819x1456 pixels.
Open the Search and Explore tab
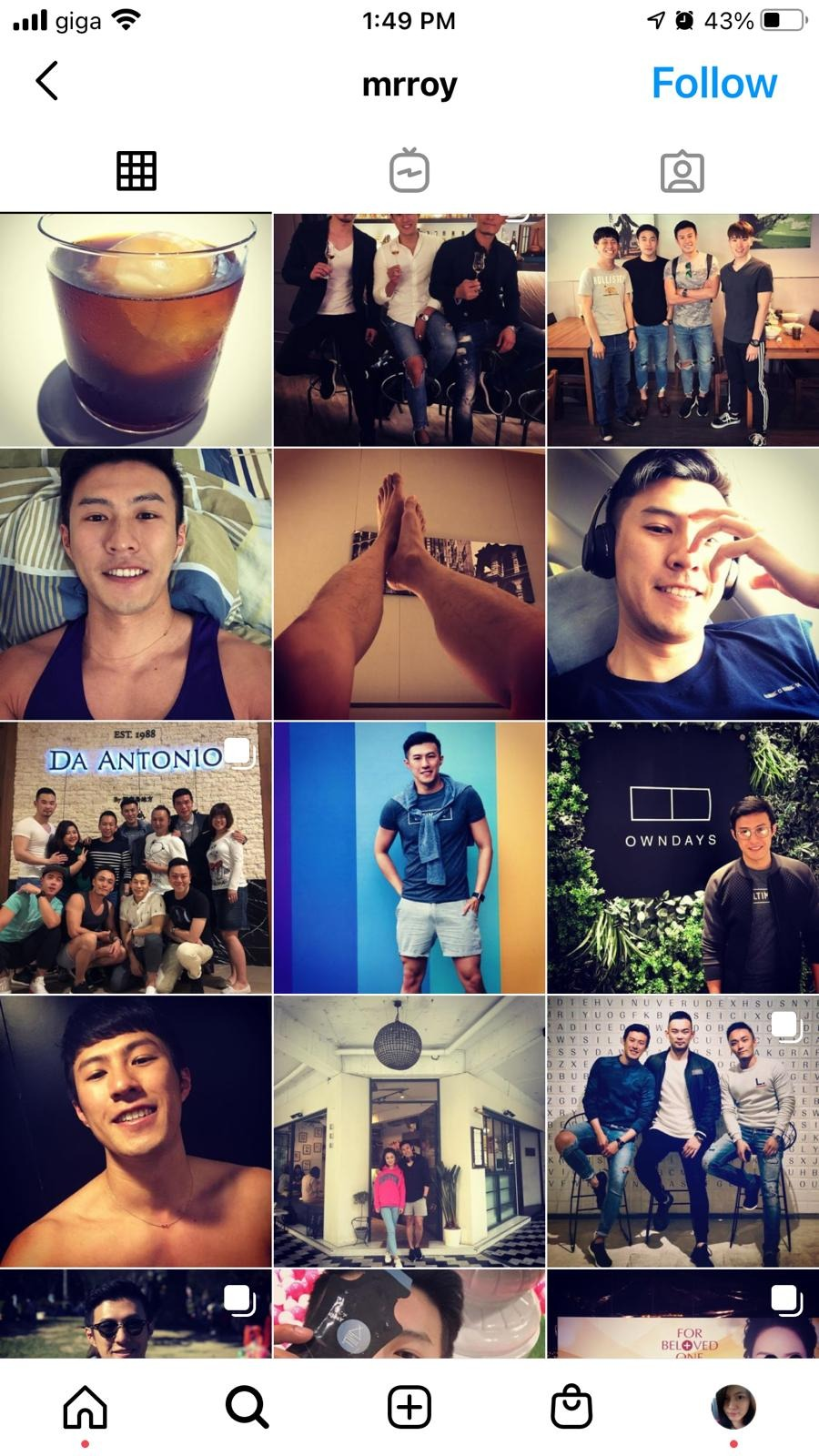[247, 1407]
